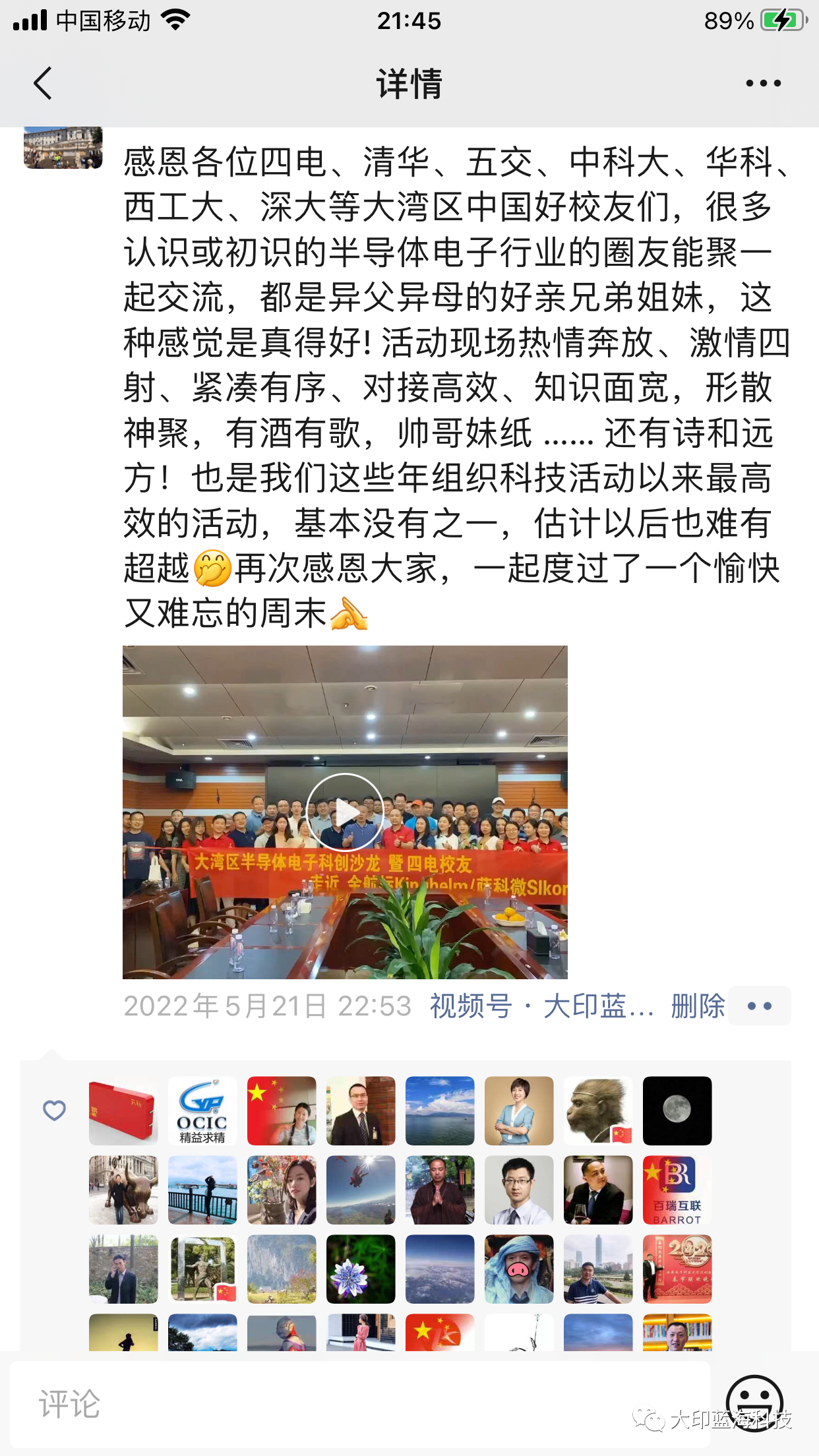Go back from the 详情 page
The width and height of the screenshot is (819, 1456).
coord(43,84)
